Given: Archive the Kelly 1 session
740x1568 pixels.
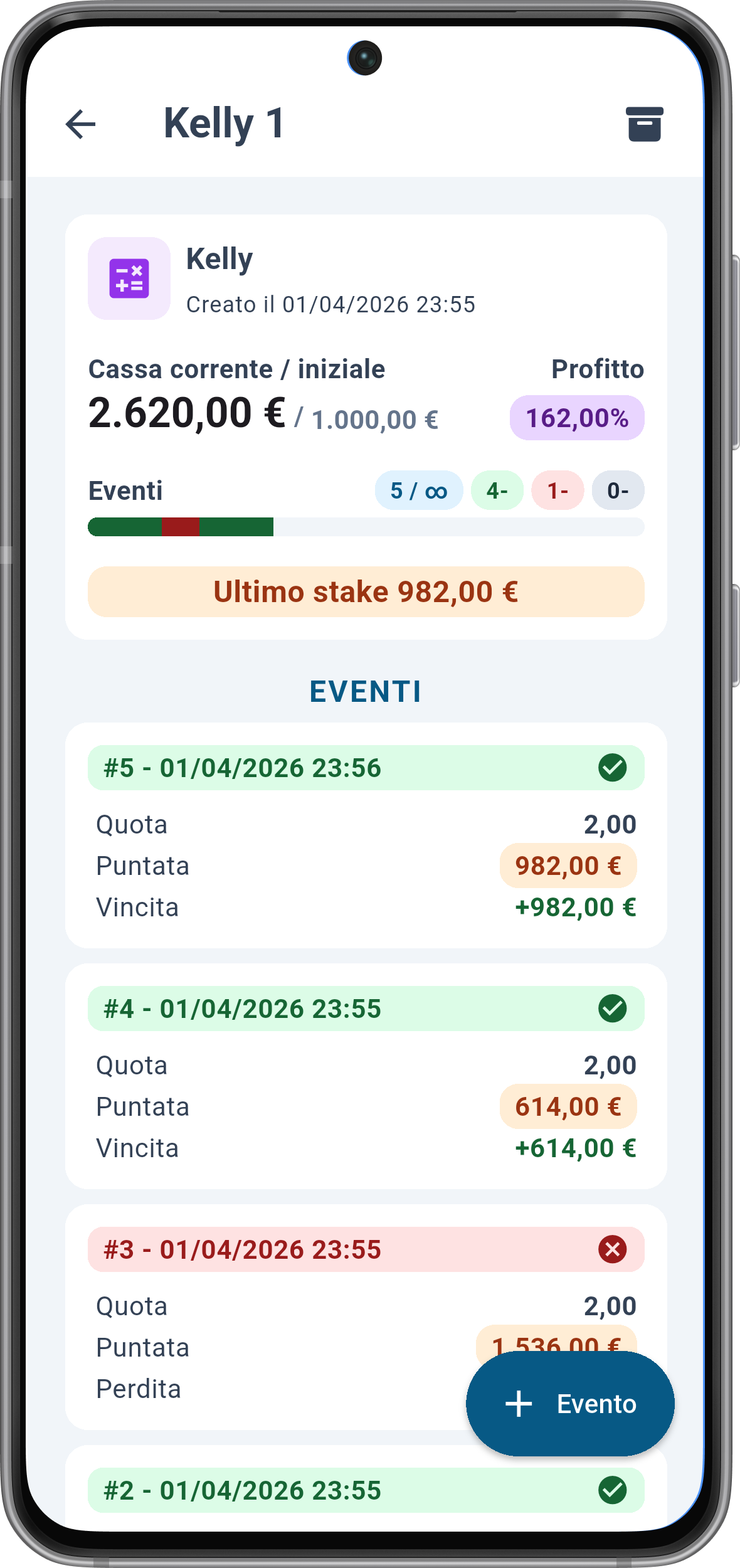Looking at the screenshot, I should coord(644,124).
